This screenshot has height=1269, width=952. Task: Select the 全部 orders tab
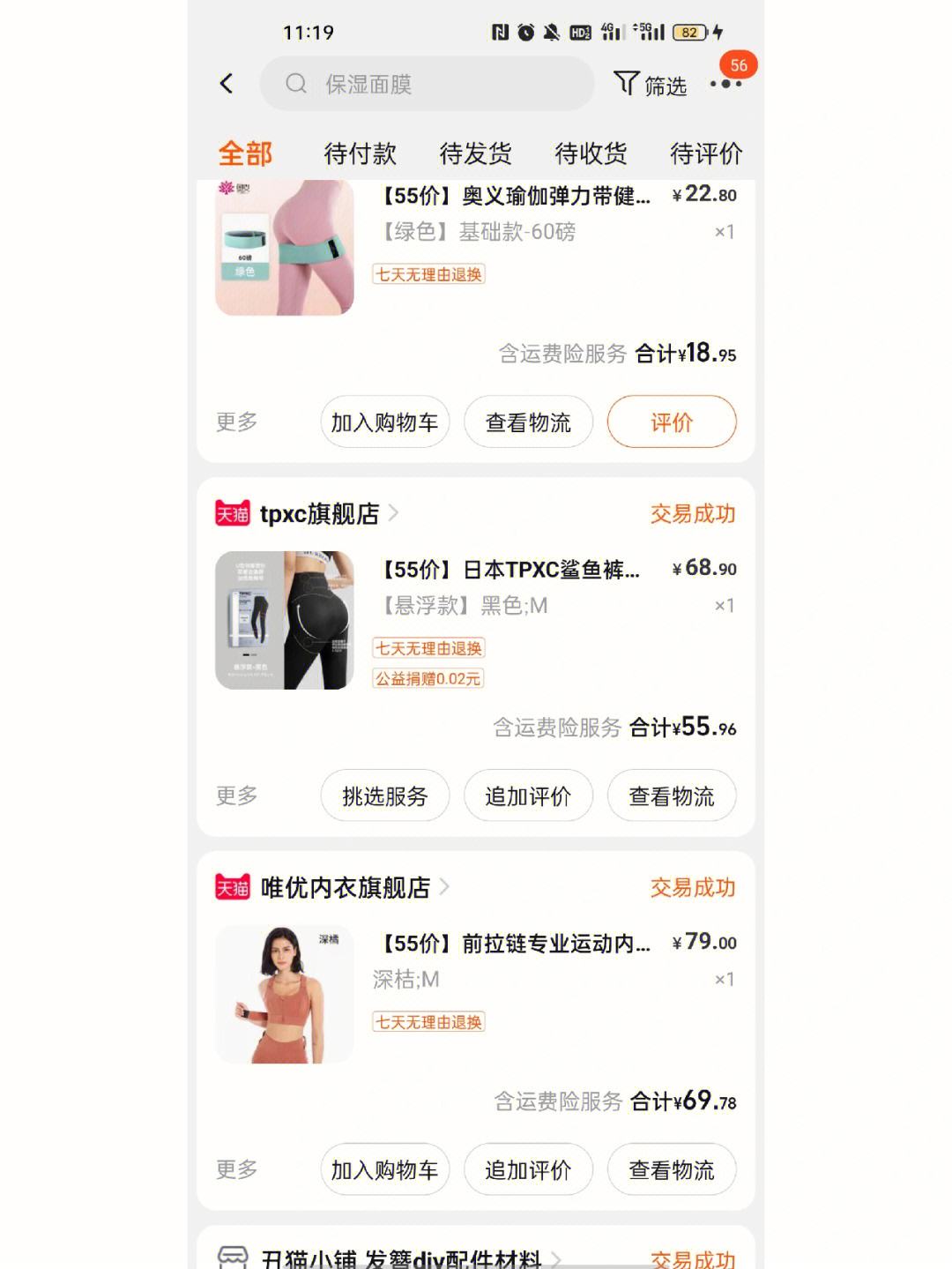245,153
